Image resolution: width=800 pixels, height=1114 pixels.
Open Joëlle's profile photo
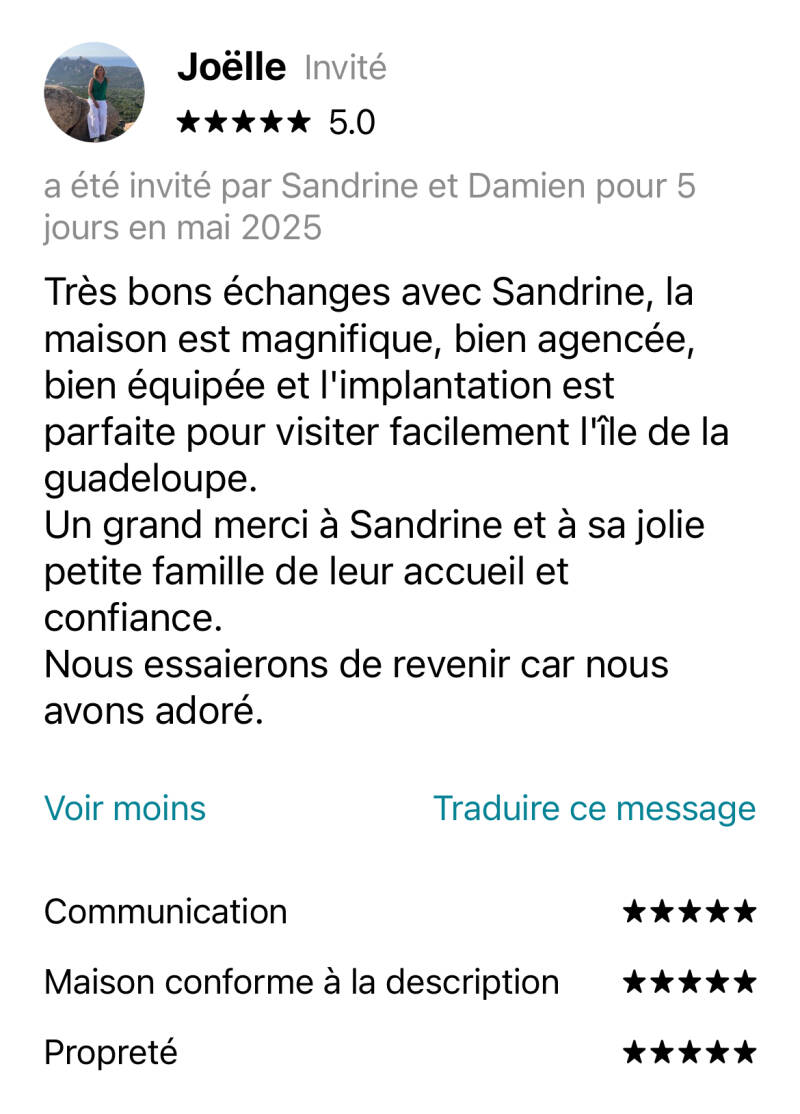pyautogui.click(x=94, y=92)
